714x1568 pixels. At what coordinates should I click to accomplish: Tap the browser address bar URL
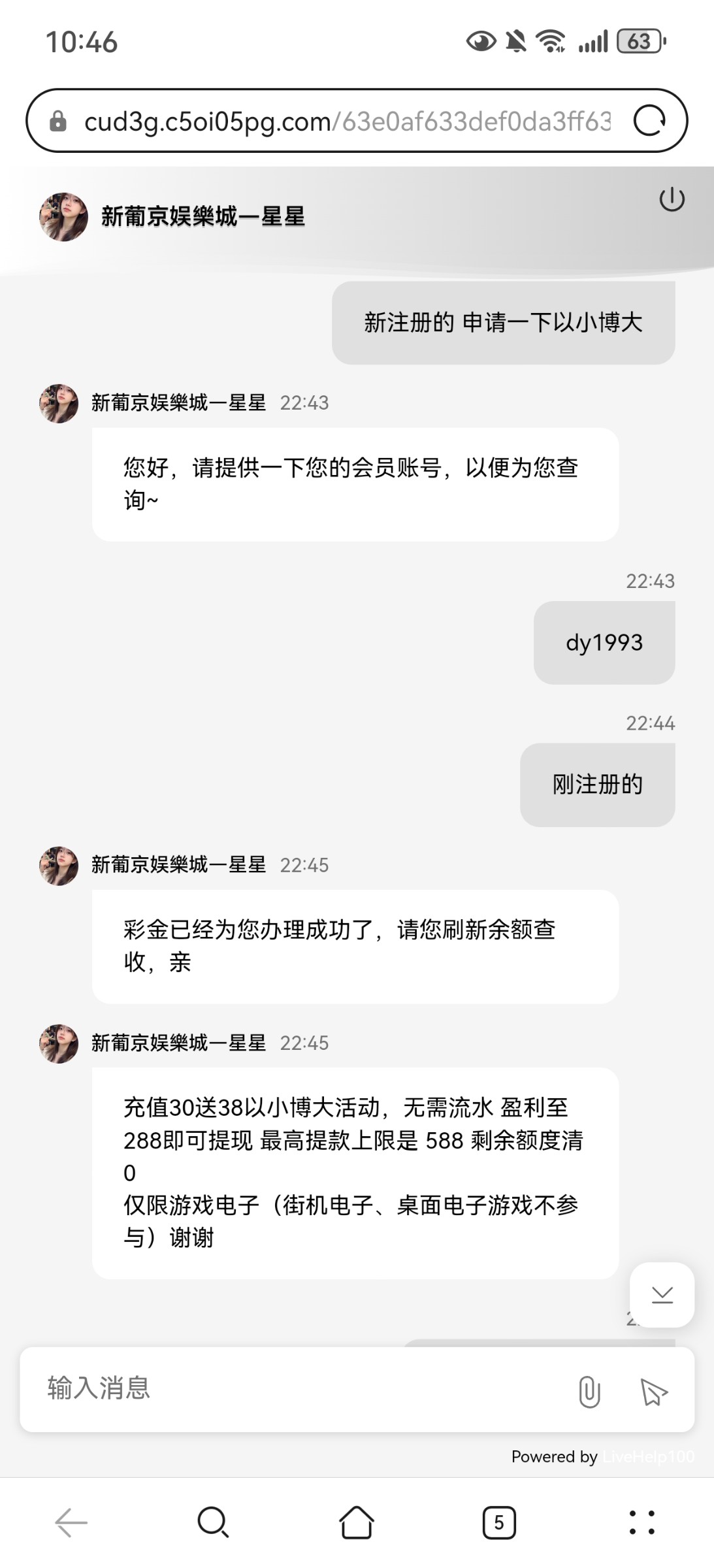tap(346, 122)
